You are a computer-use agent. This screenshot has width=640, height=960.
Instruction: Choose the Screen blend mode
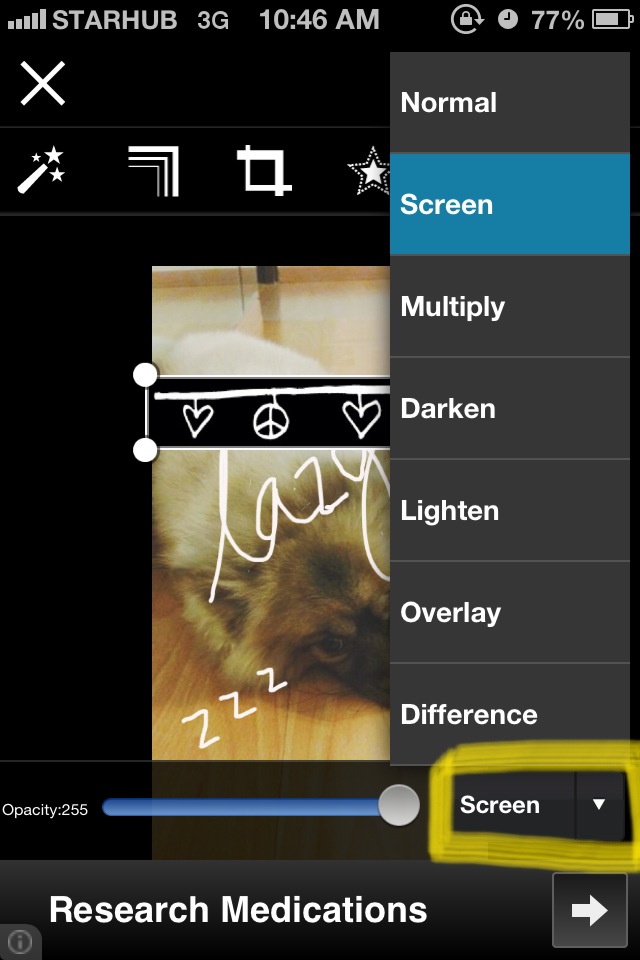coord(509,205)
